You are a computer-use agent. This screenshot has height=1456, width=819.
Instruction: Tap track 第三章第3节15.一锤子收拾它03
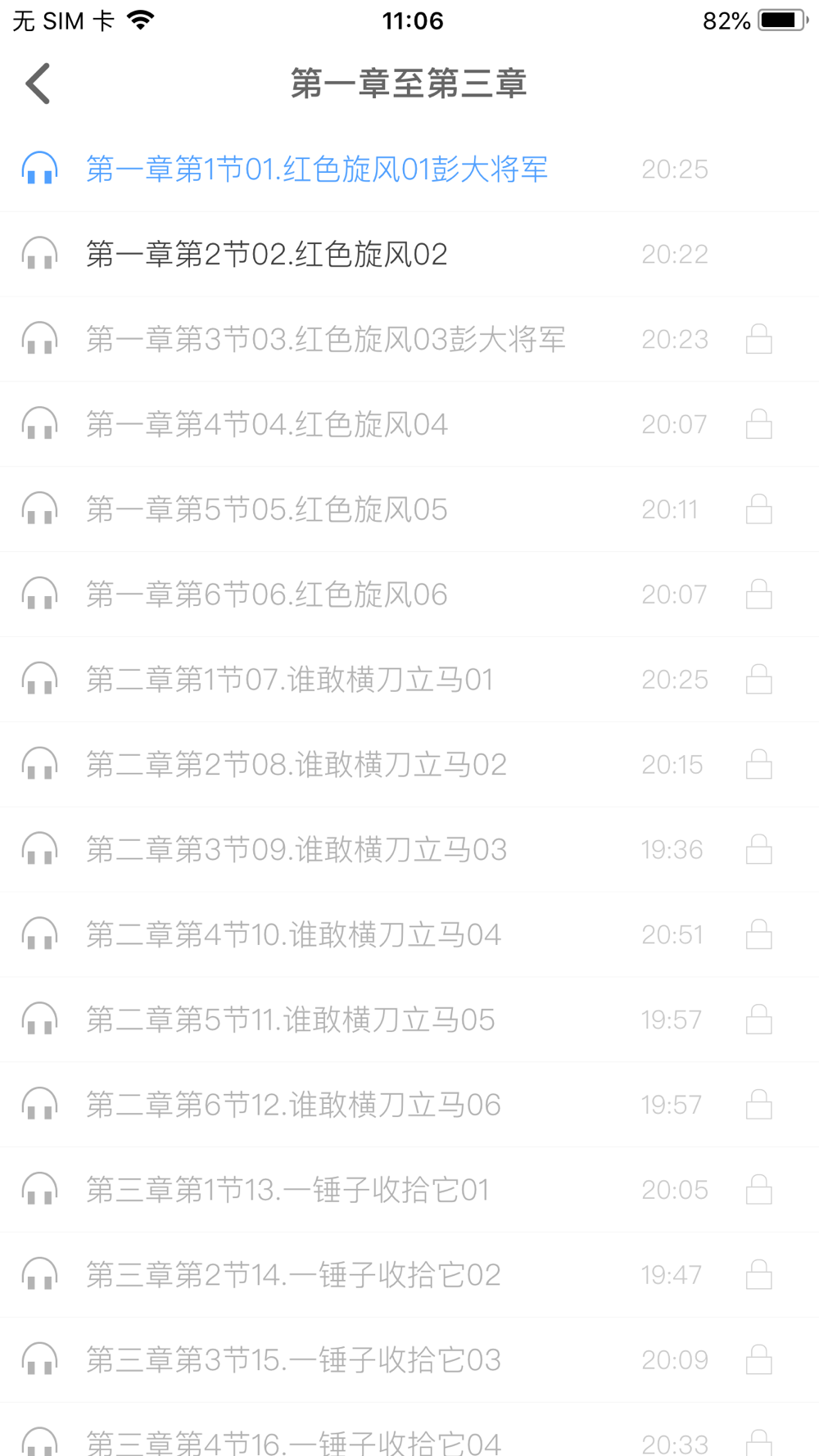click(x=409, y=1362)
